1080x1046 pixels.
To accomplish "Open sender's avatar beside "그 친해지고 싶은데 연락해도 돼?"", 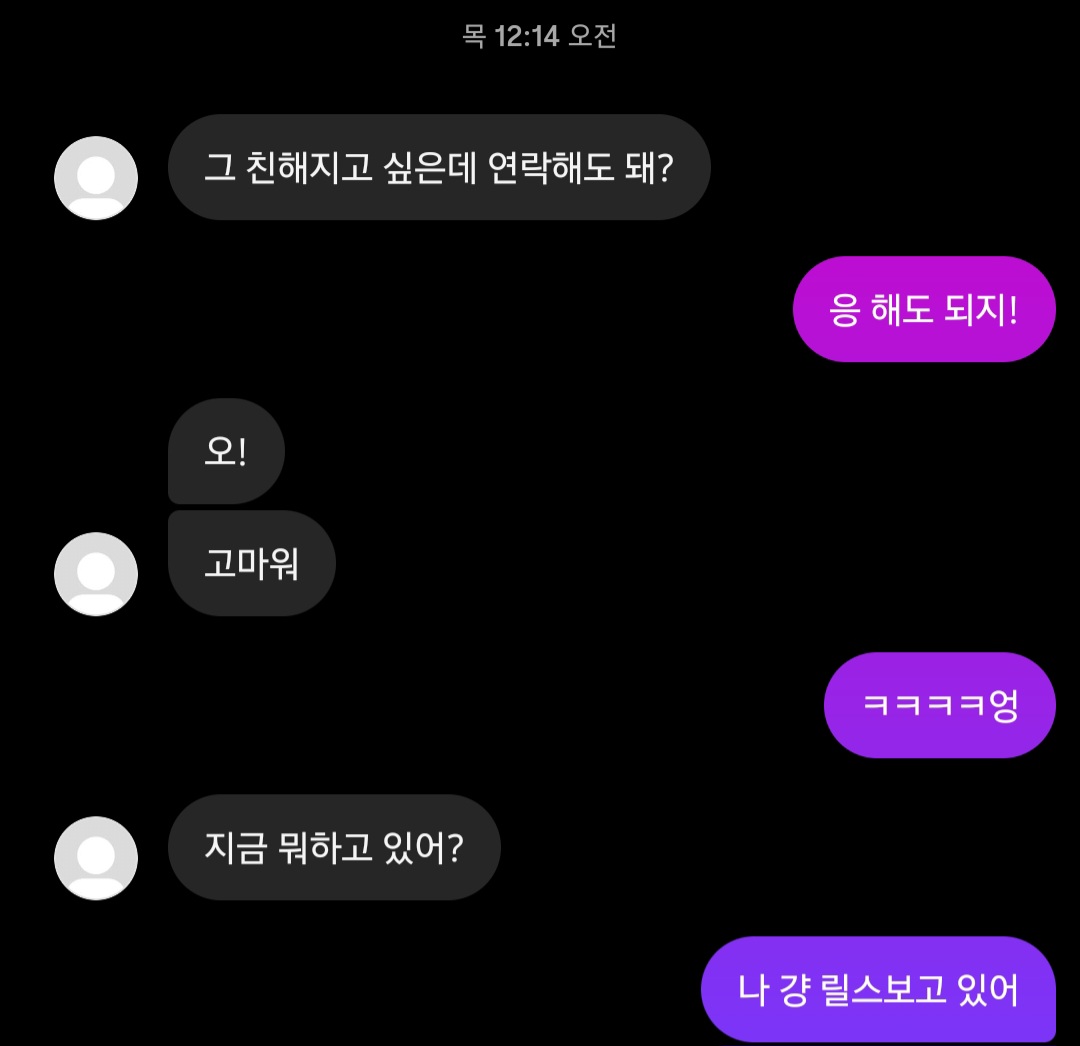I will pos(95,178).
